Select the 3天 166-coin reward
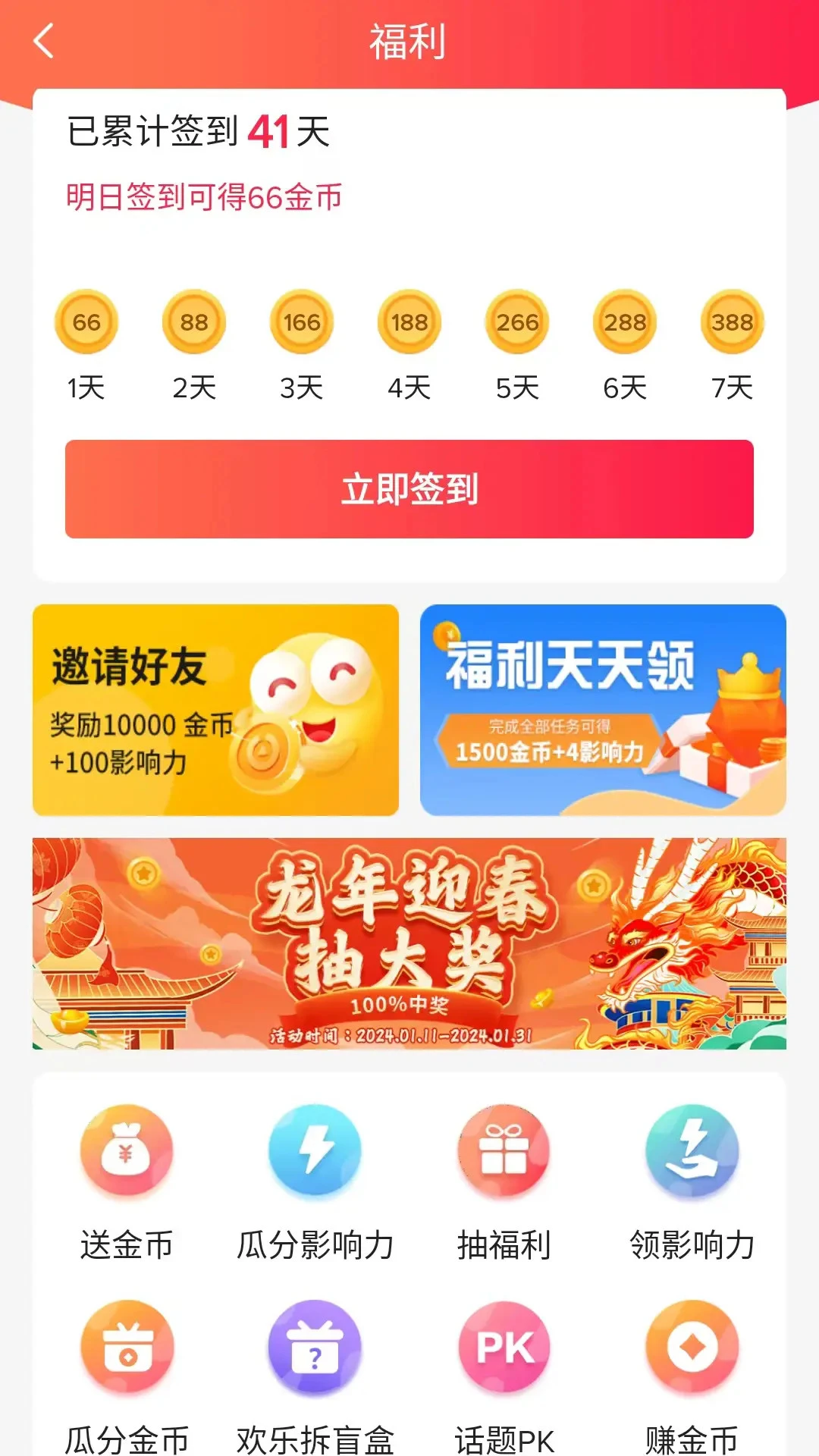 (x=301, y=322)
